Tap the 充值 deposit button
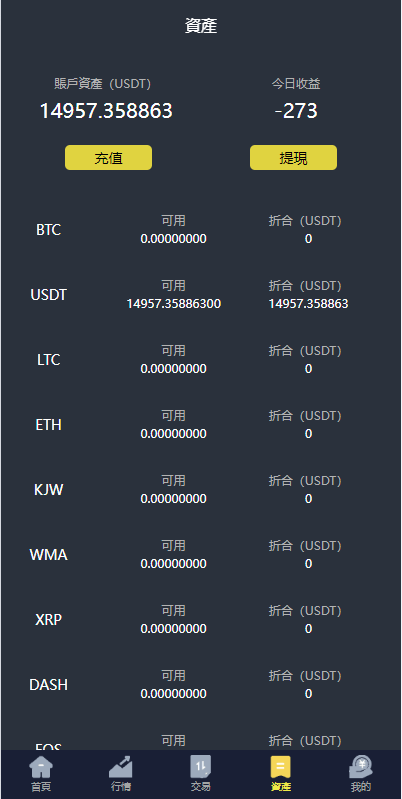Image resolution: width=402 pixels, height=799 pixels. coord(109,157)
